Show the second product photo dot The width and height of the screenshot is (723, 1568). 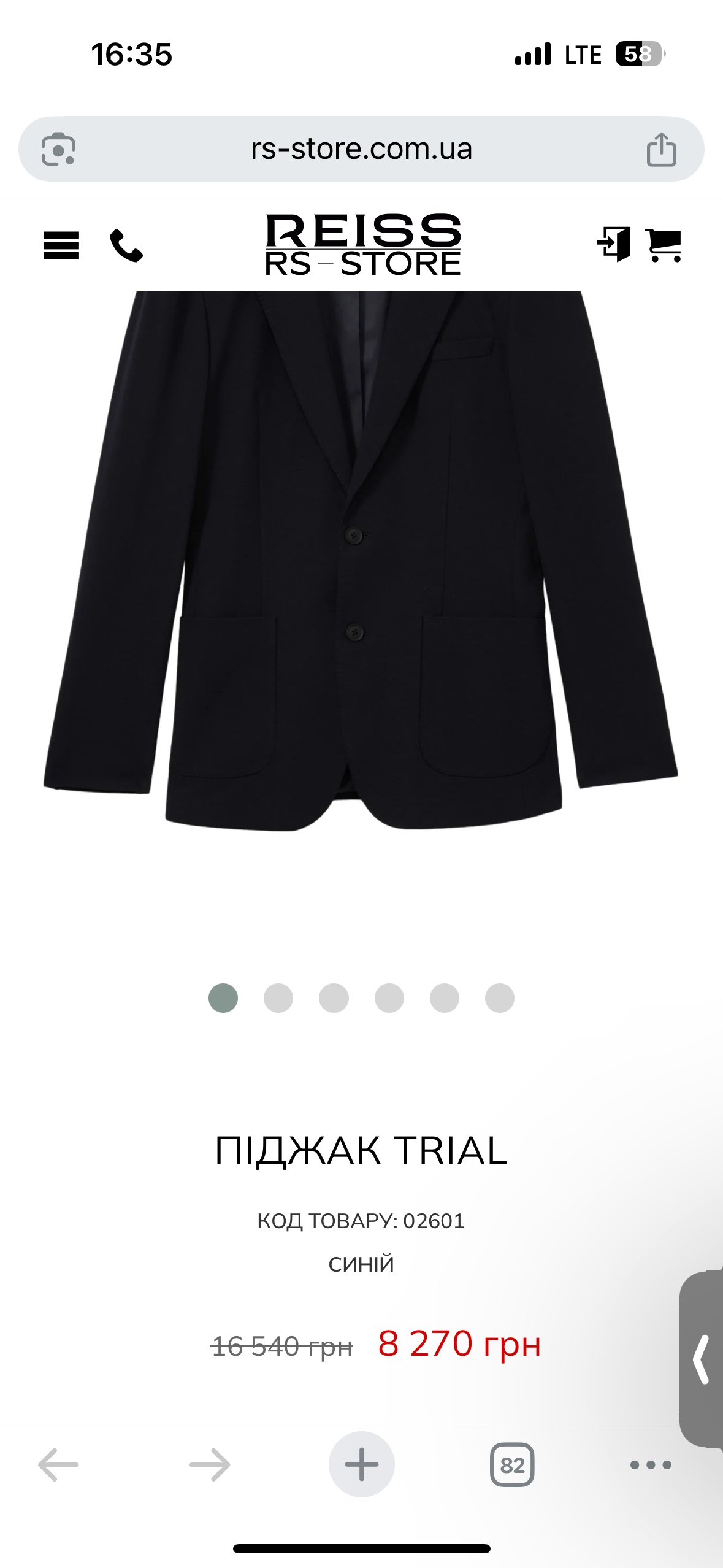pos(278,997)
